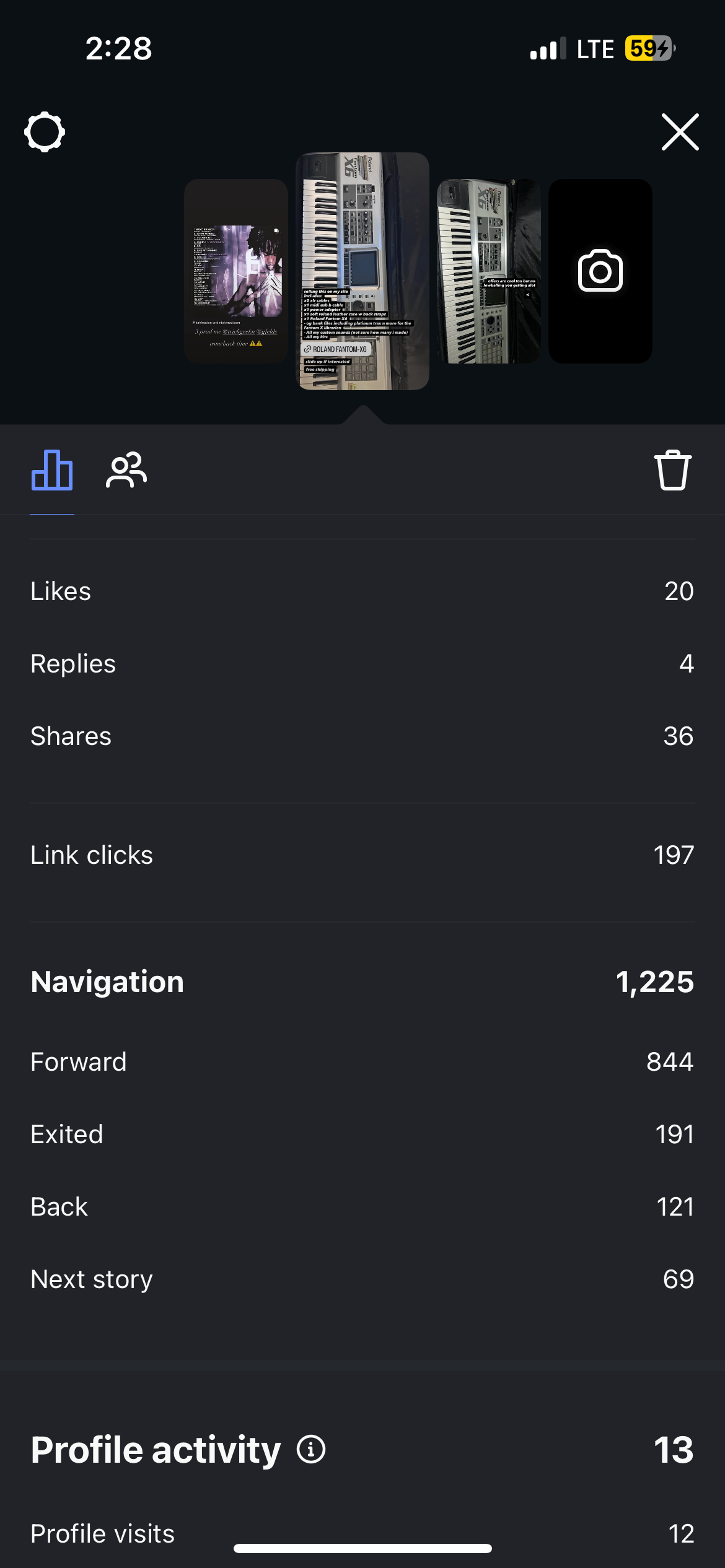Tap the camera tile to add story
725x1568 pixels.
(600, 271)
